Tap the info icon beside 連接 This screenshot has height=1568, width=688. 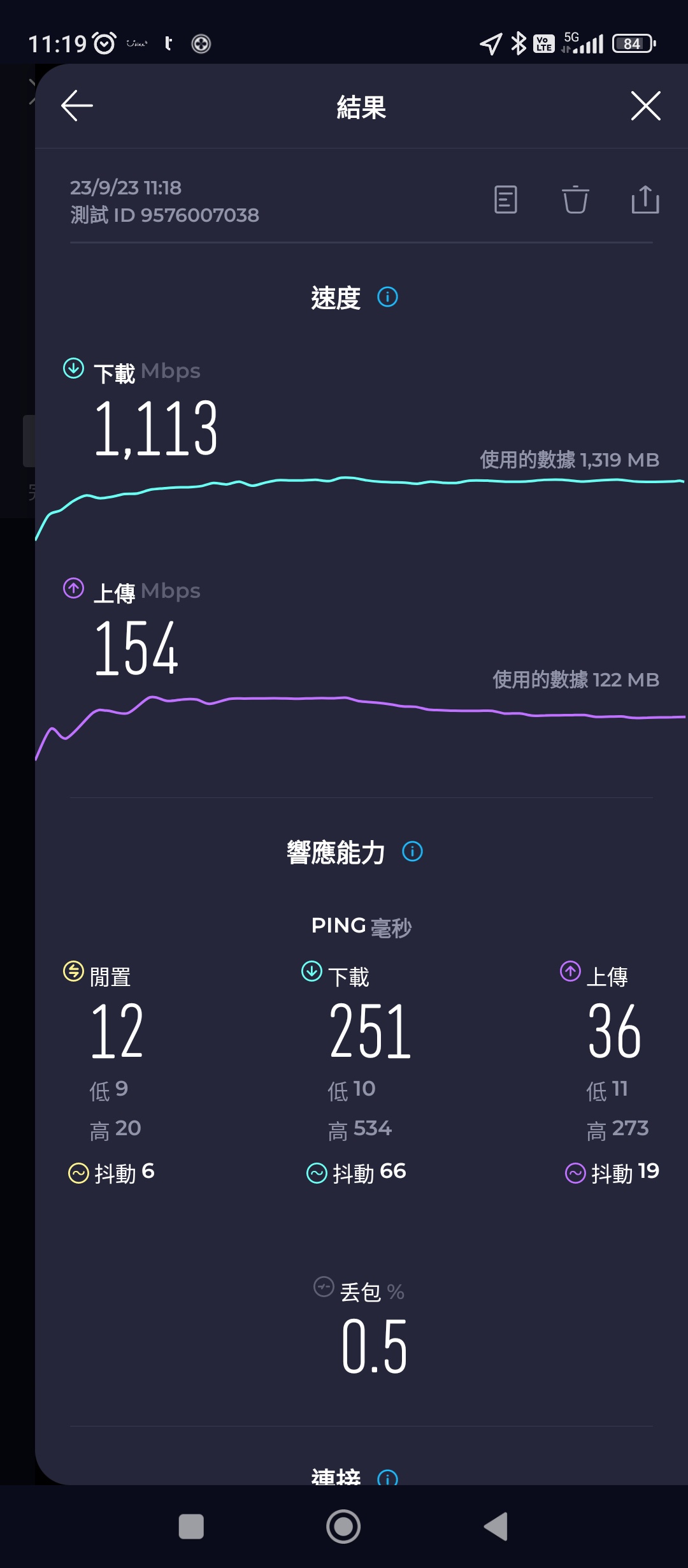387,1477
